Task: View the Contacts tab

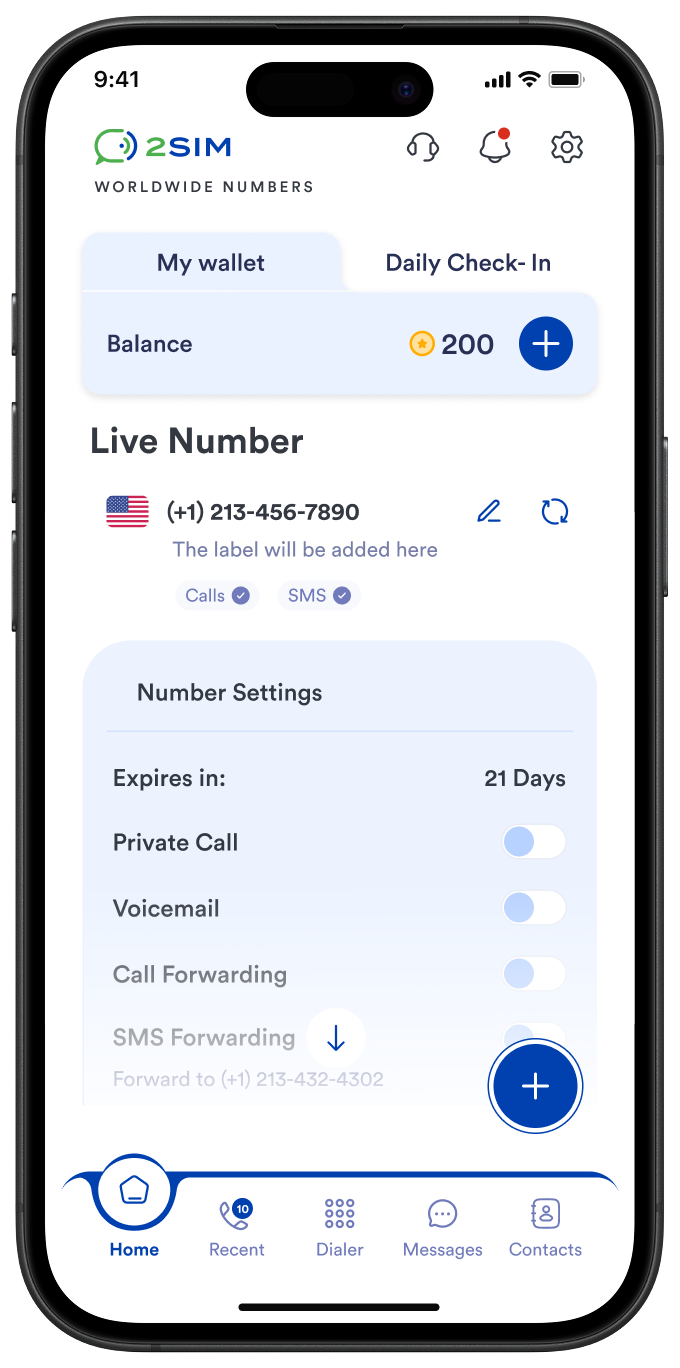Action: point(545,1228)
